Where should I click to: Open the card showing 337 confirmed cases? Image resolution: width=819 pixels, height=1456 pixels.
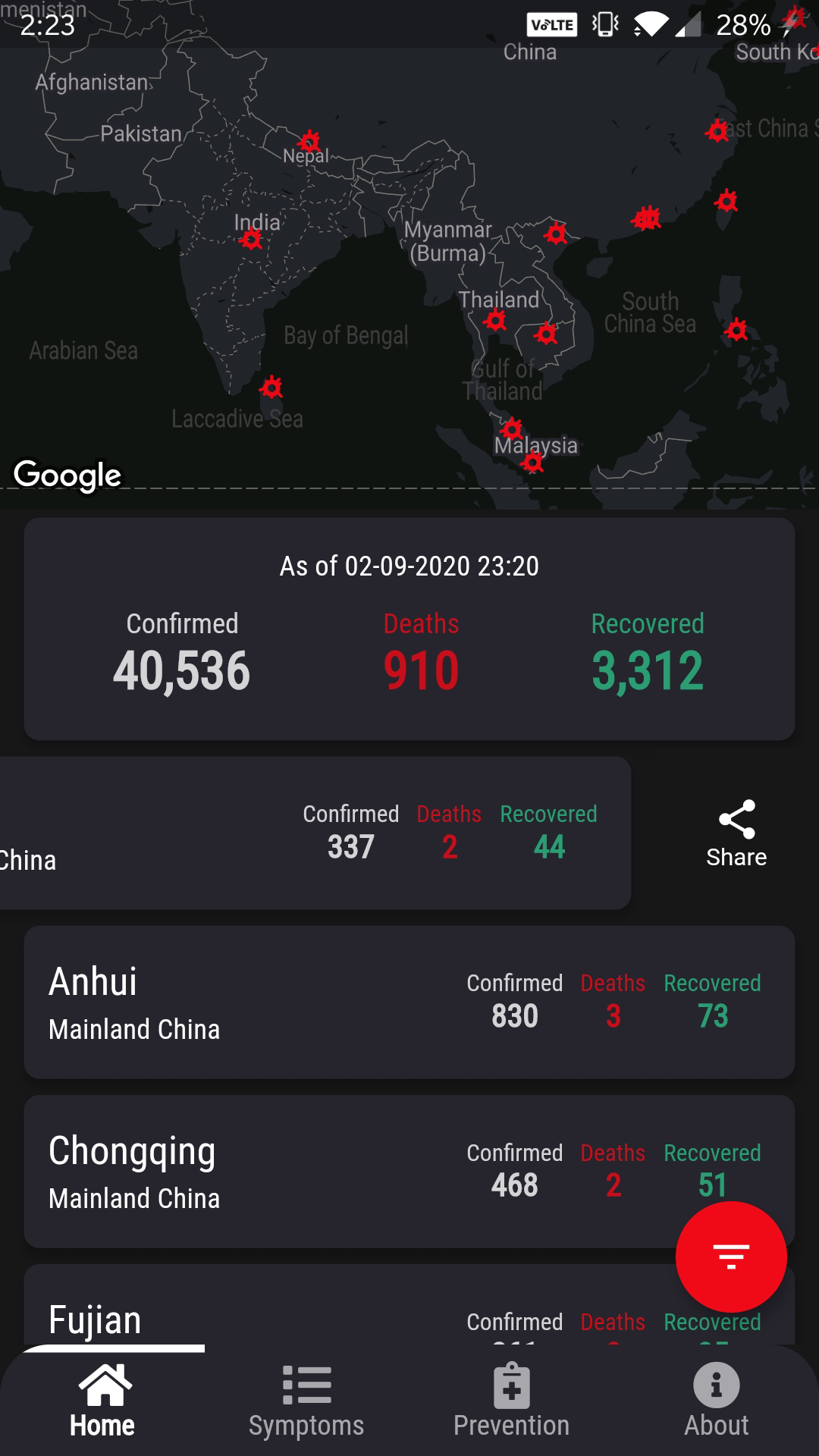pyautogui.click(x=315, y=833)
